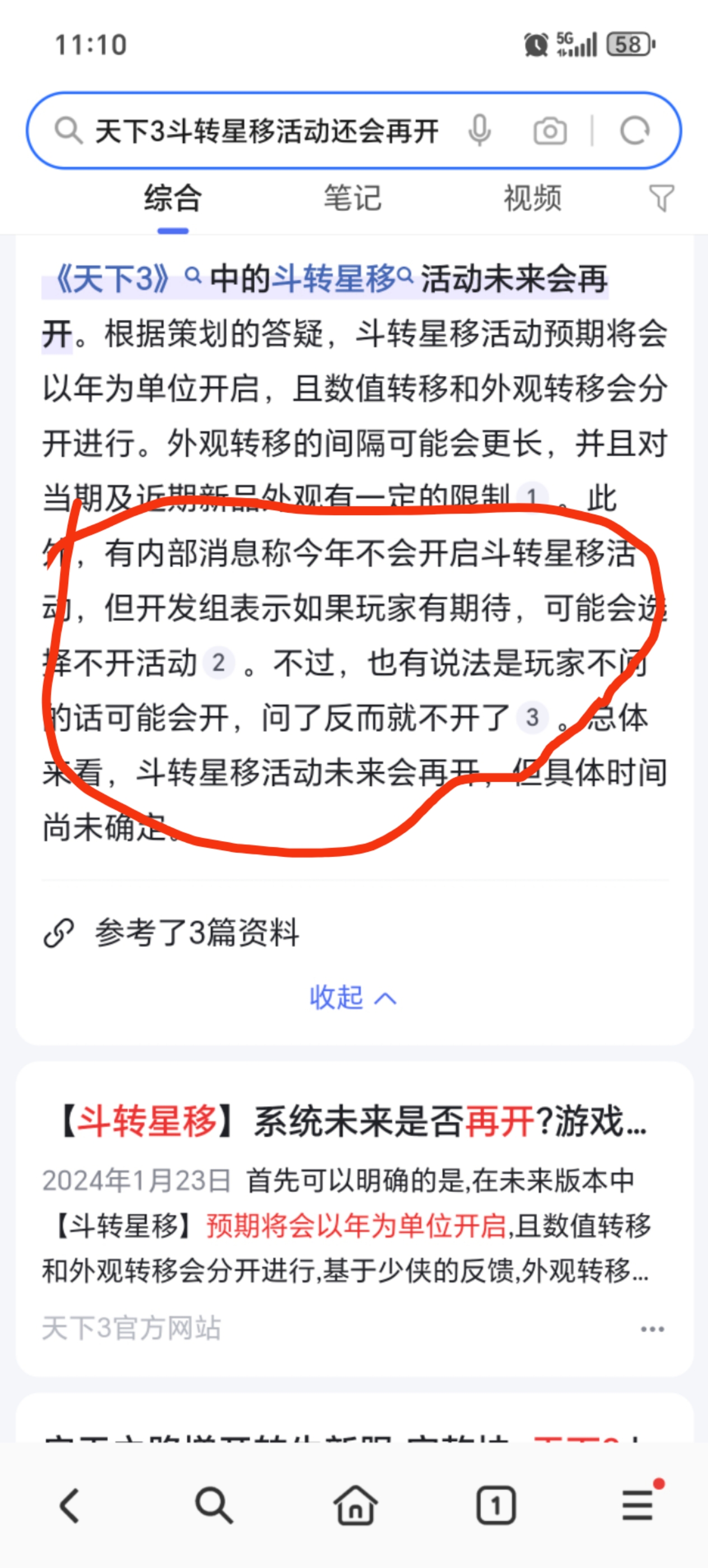708x1568 pixels.
Task: Open the bottom hamburger menu
Action: click(637, 1506)
